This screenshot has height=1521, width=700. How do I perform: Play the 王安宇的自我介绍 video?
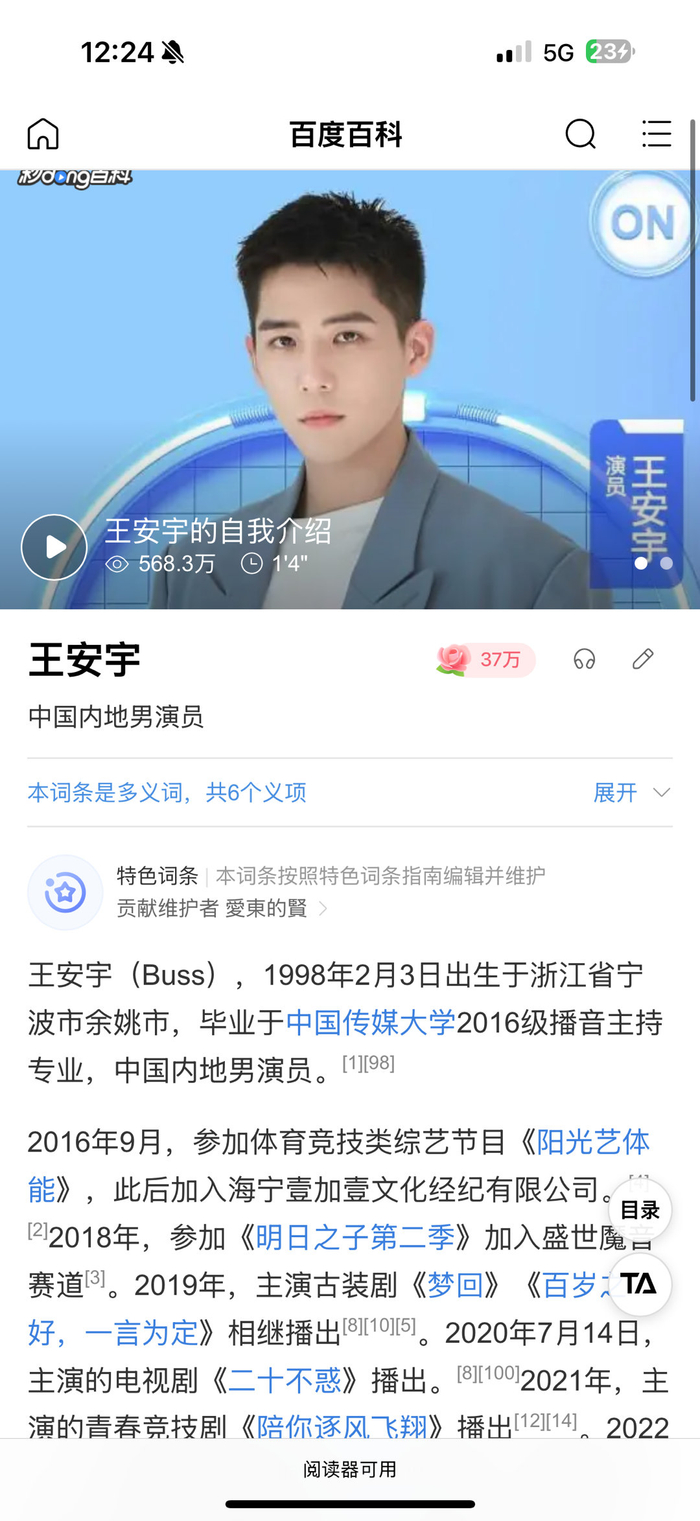click(54, 547)
